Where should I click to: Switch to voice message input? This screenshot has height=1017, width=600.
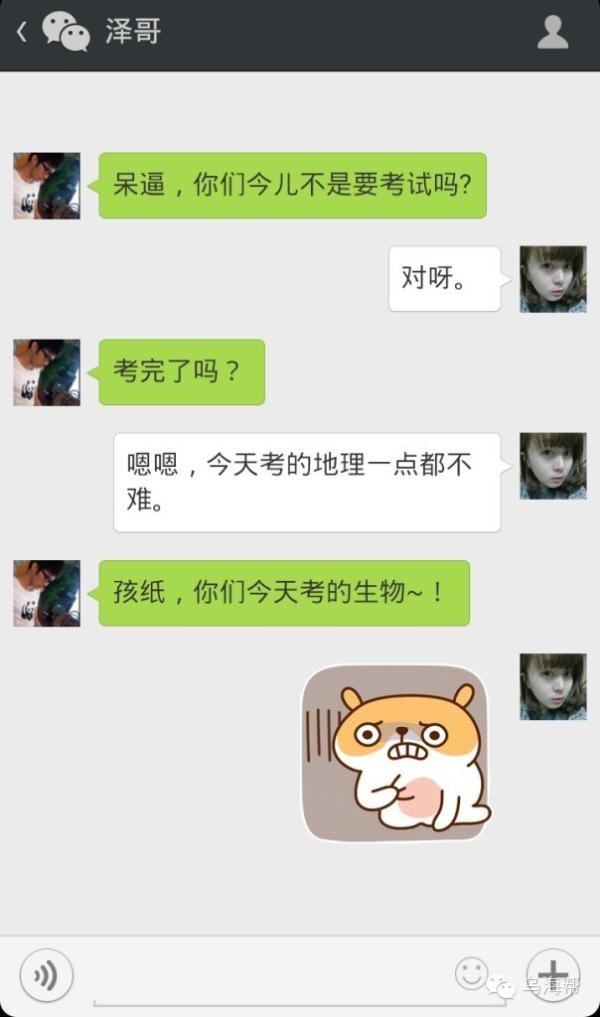click(x=46, y=975)
